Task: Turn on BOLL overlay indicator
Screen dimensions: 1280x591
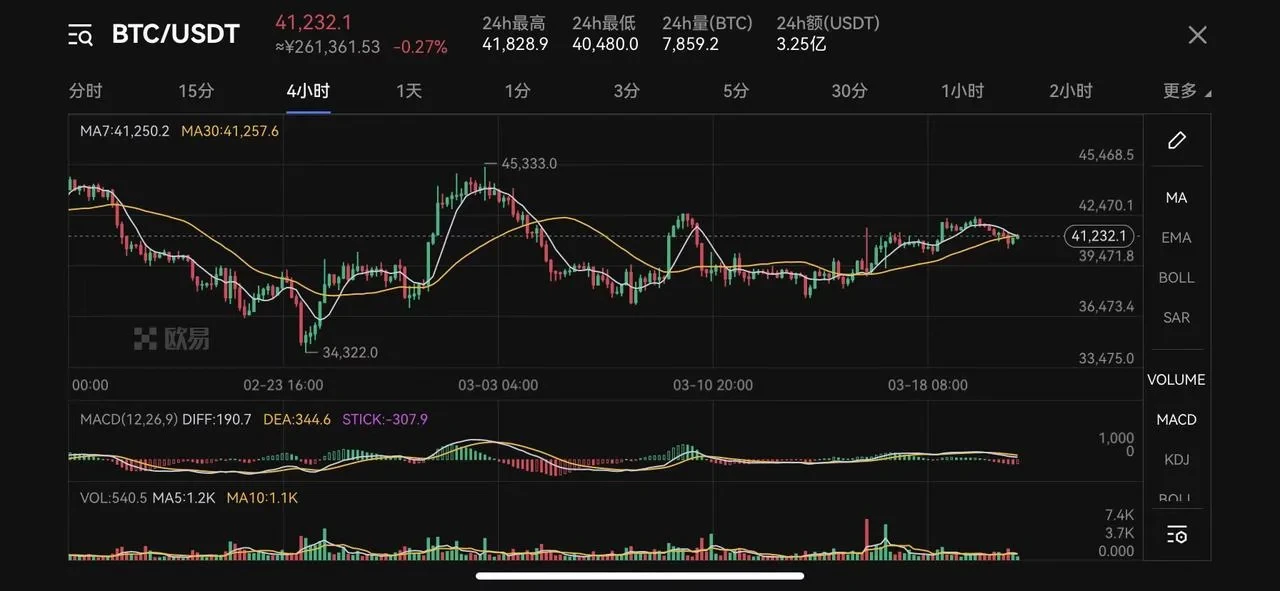Action: (x=1177, y=278)
